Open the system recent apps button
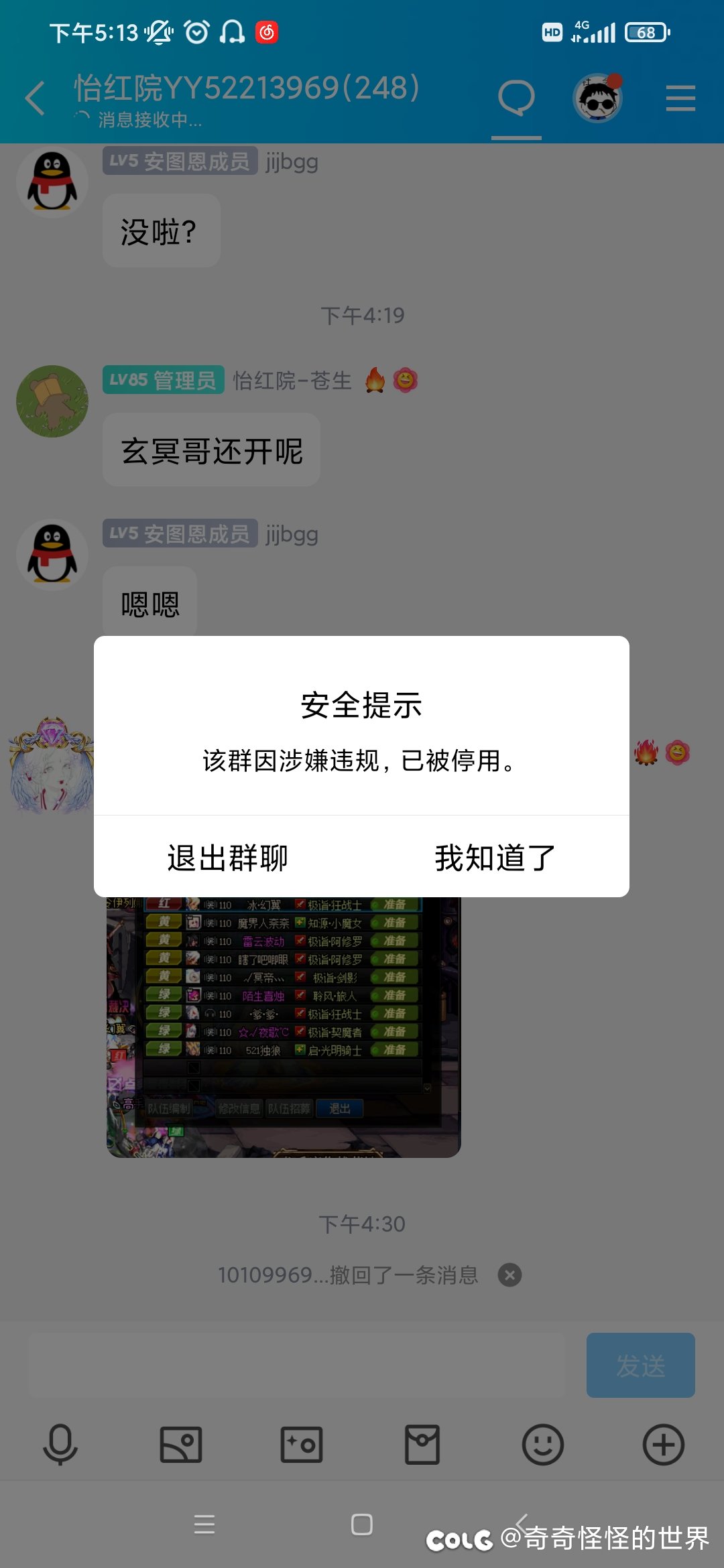The image size is (724, 1568). (204, 1524)
